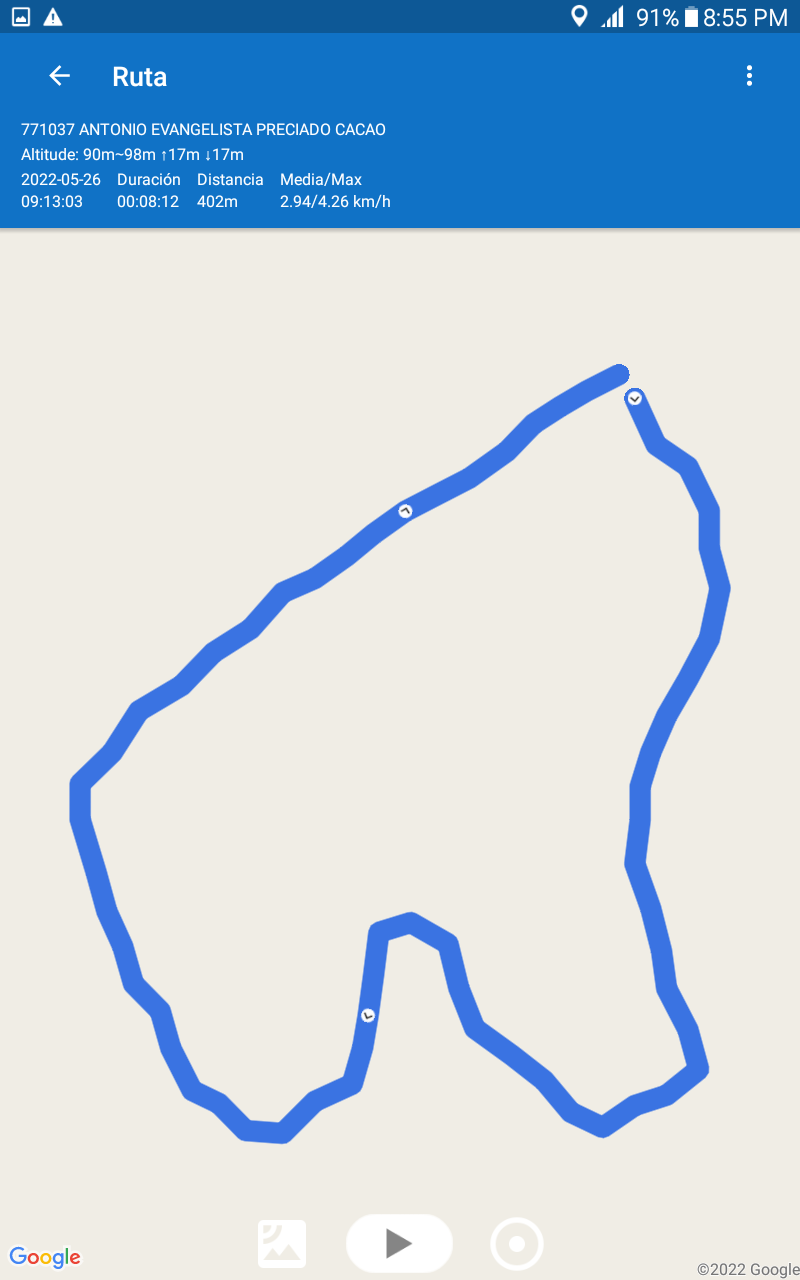This screenshot has width=800, height=1280.
Task: Switch the map view type
Action: click(282, 1244)
